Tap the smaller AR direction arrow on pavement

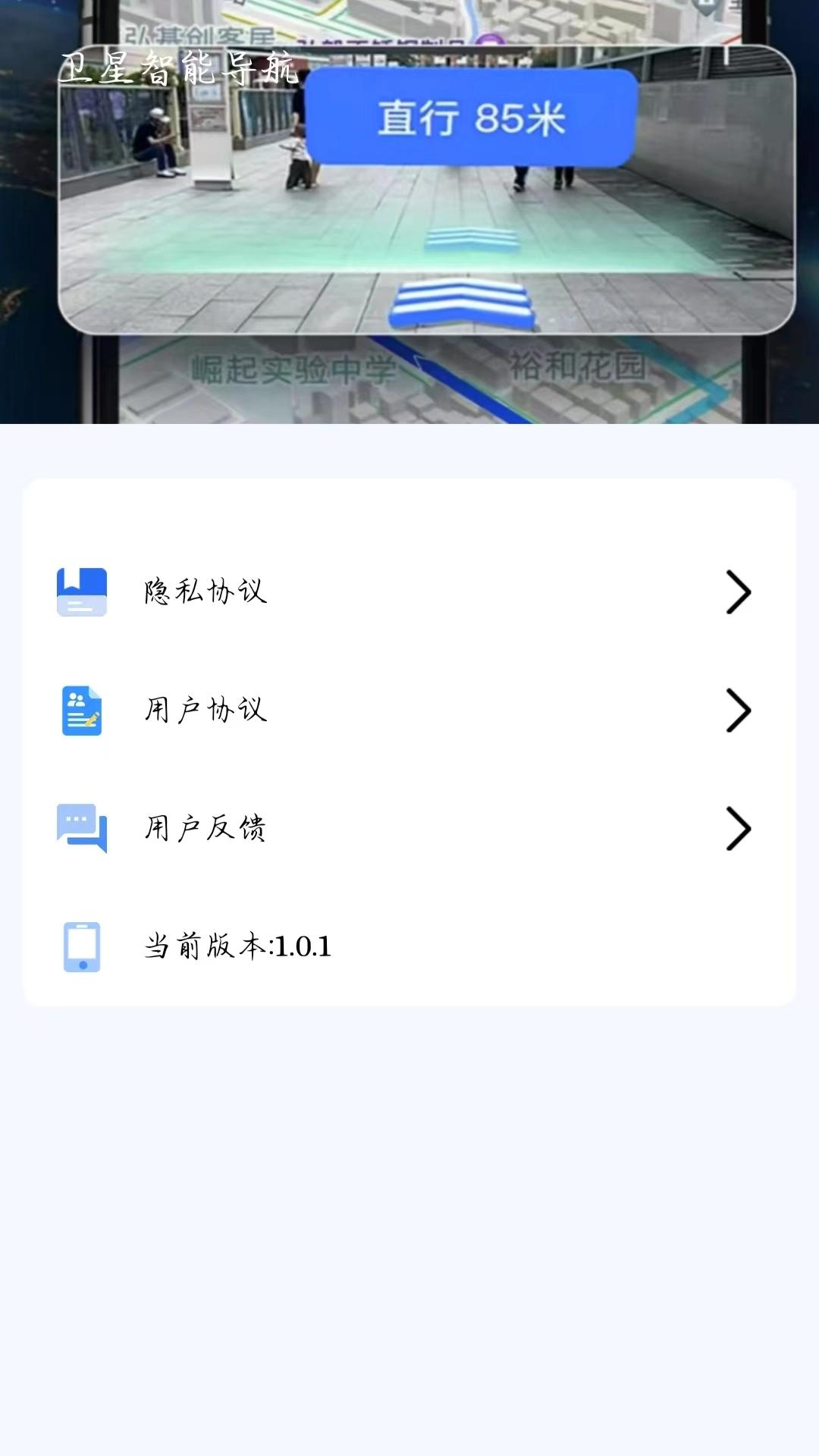(472, 237)
